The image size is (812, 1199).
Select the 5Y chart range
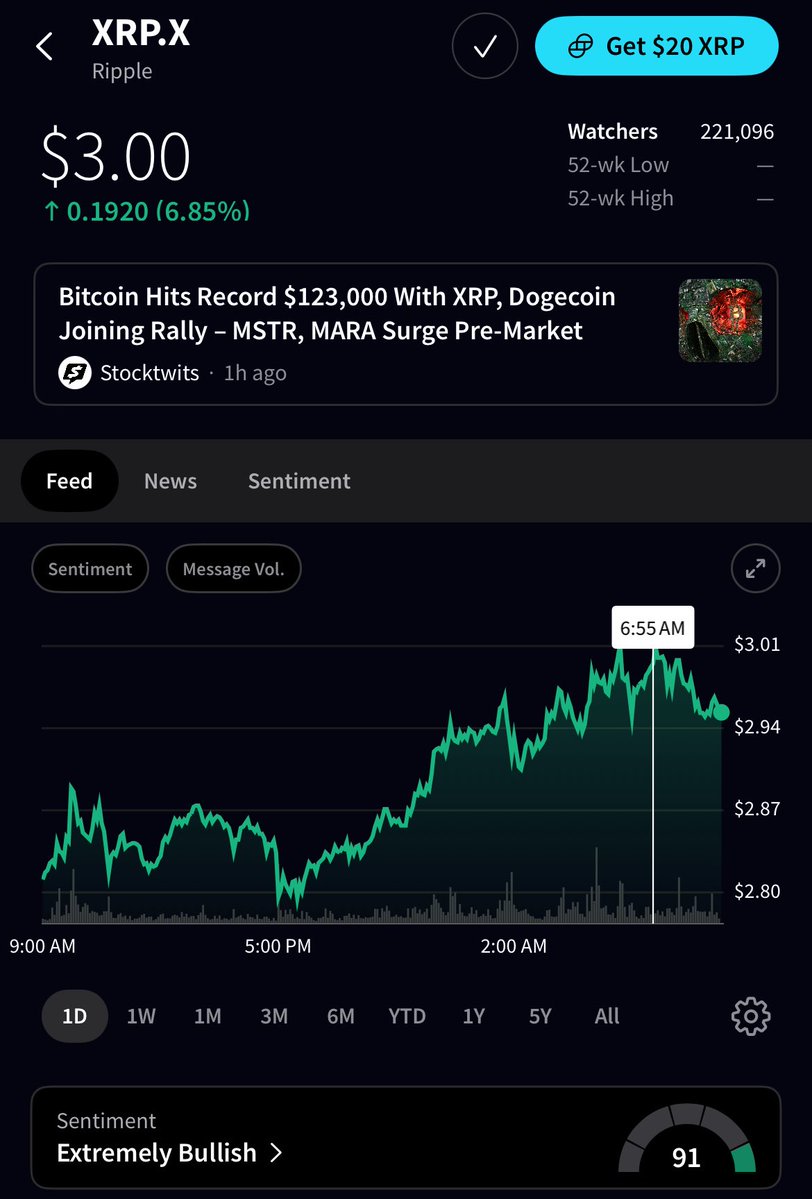click(x=540, y=1016)
